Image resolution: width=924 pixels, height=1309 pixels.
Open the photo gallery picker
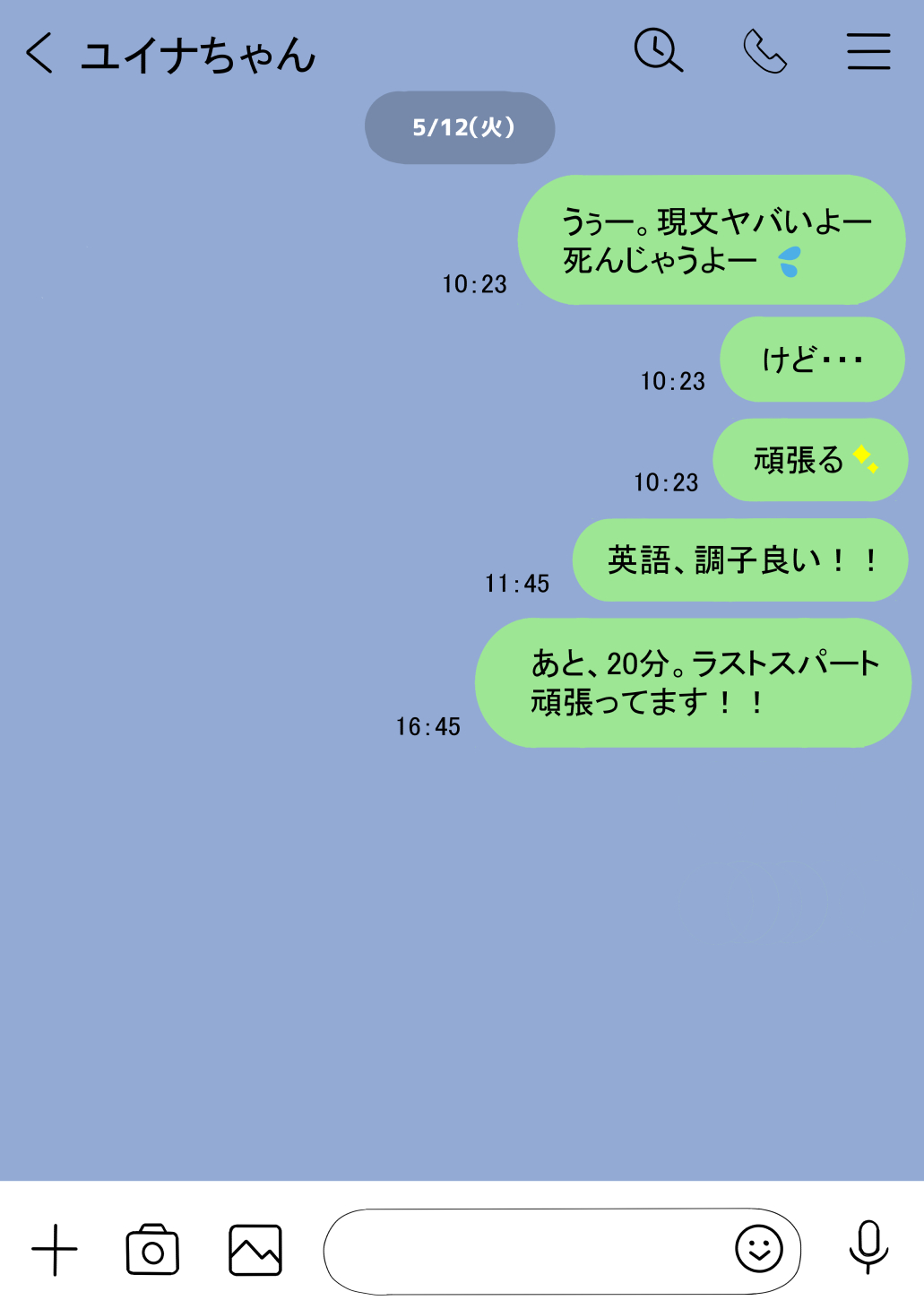click(255, 1250)
